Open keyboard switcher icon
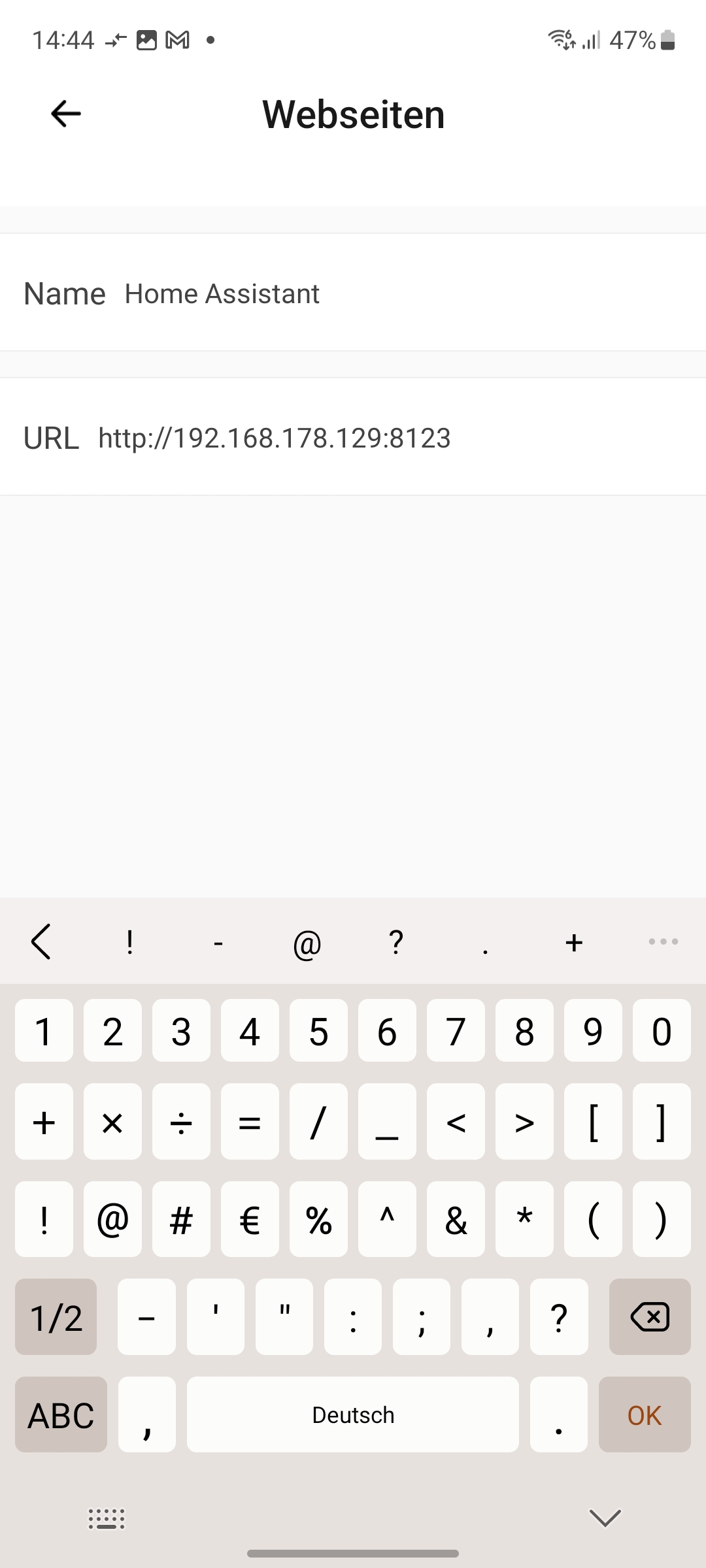This screenshot has width=706, height=1568. pyautogui.click(x=107, y=1519)
